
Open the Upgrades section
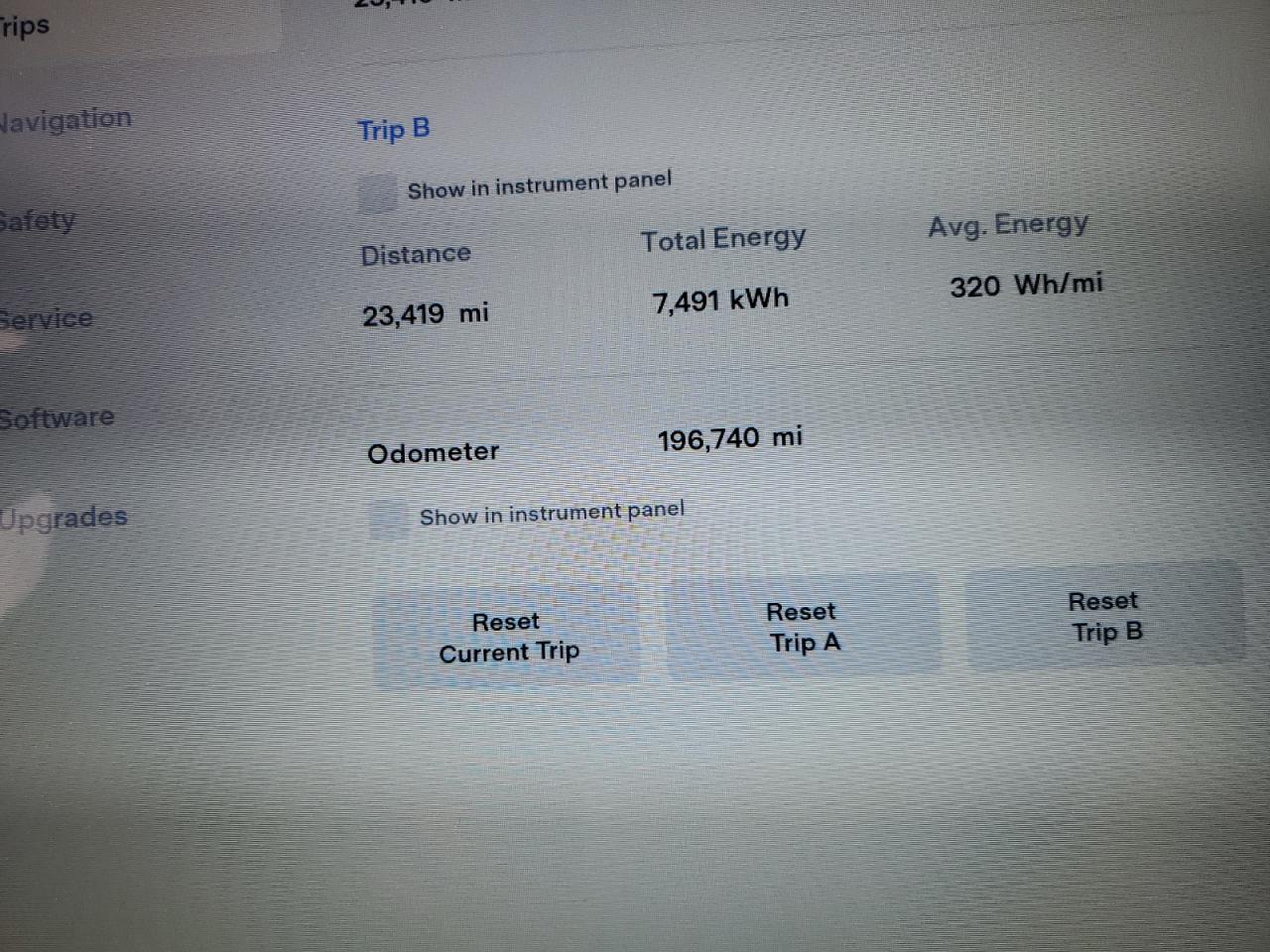coord(63,518)
